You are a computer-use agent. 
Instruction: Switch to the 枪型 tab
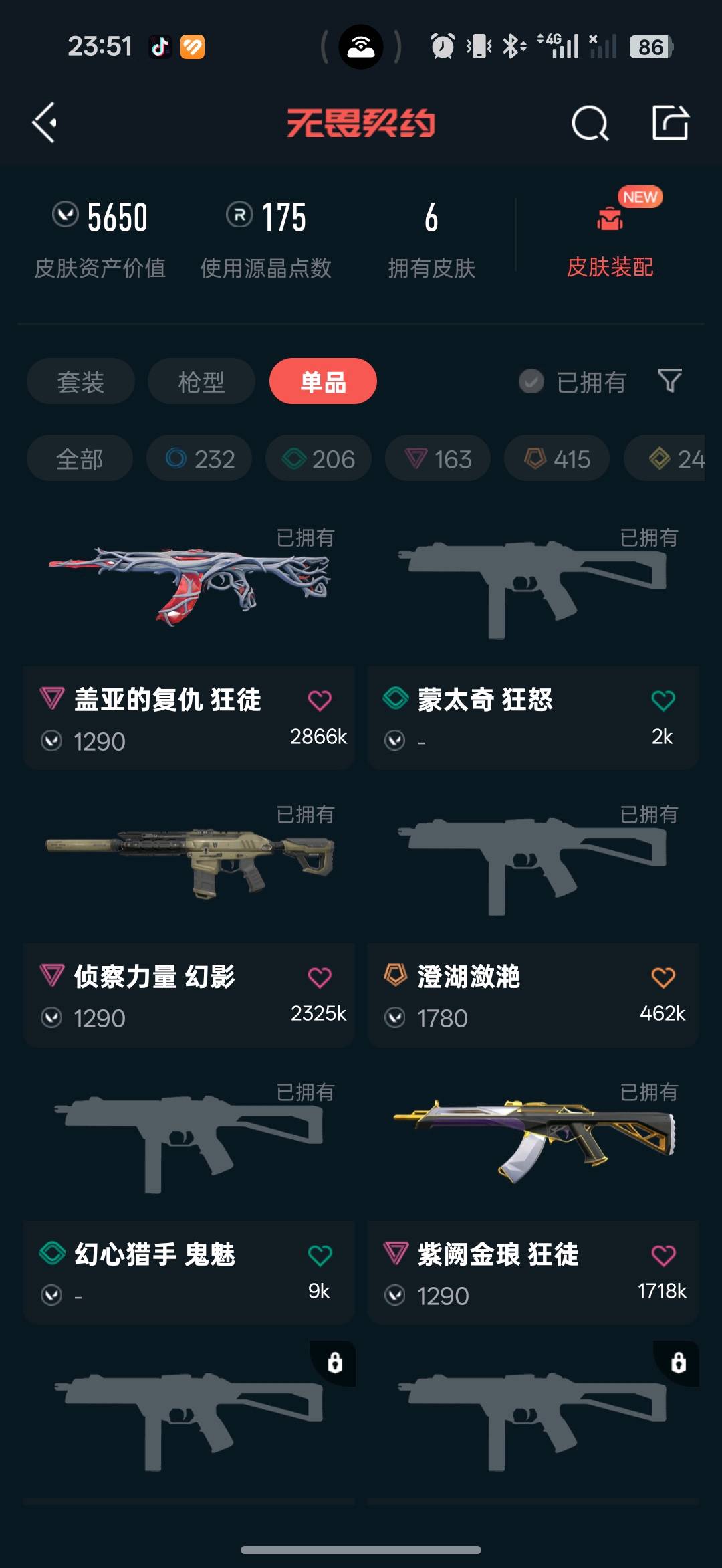(201, 381)
